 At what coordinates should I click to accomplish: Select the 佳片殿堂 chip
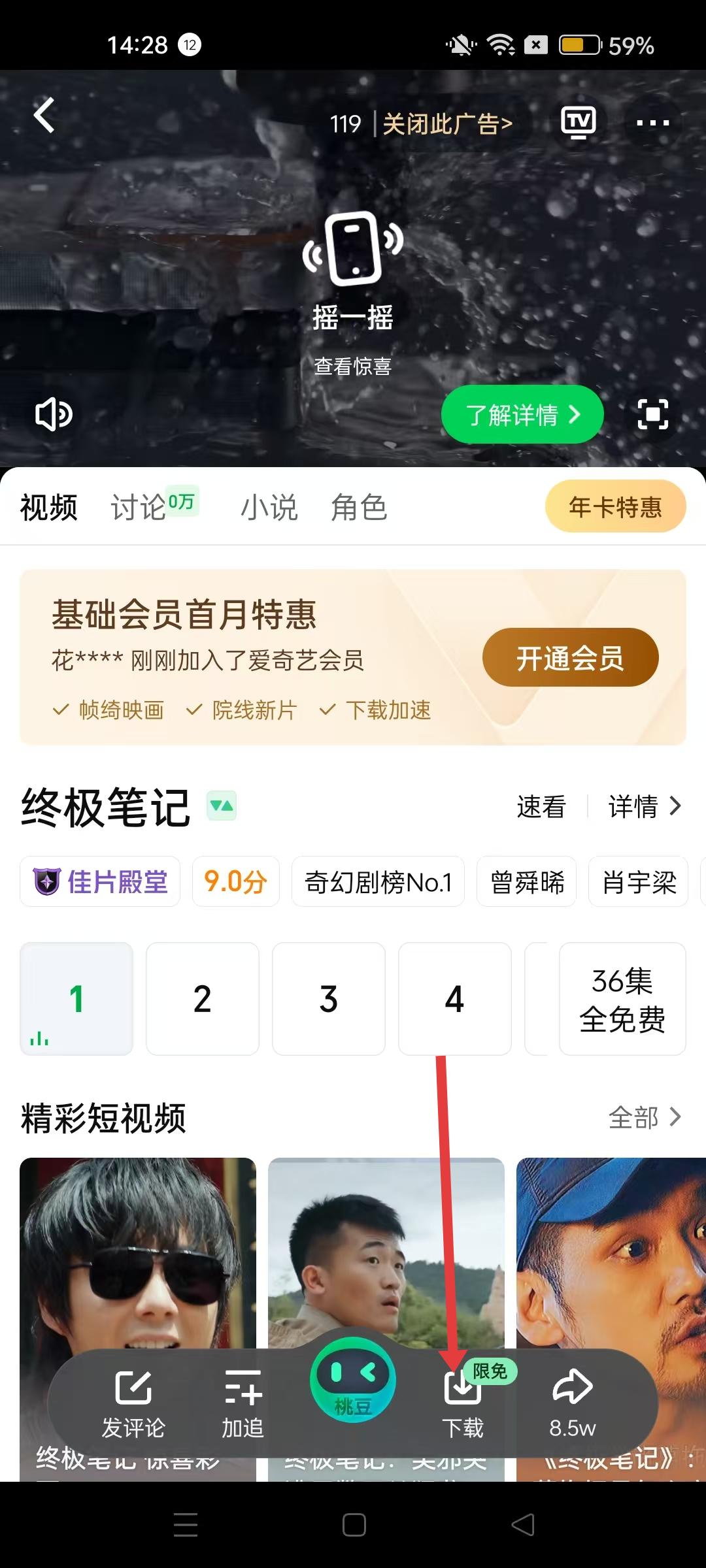(101, 881)
